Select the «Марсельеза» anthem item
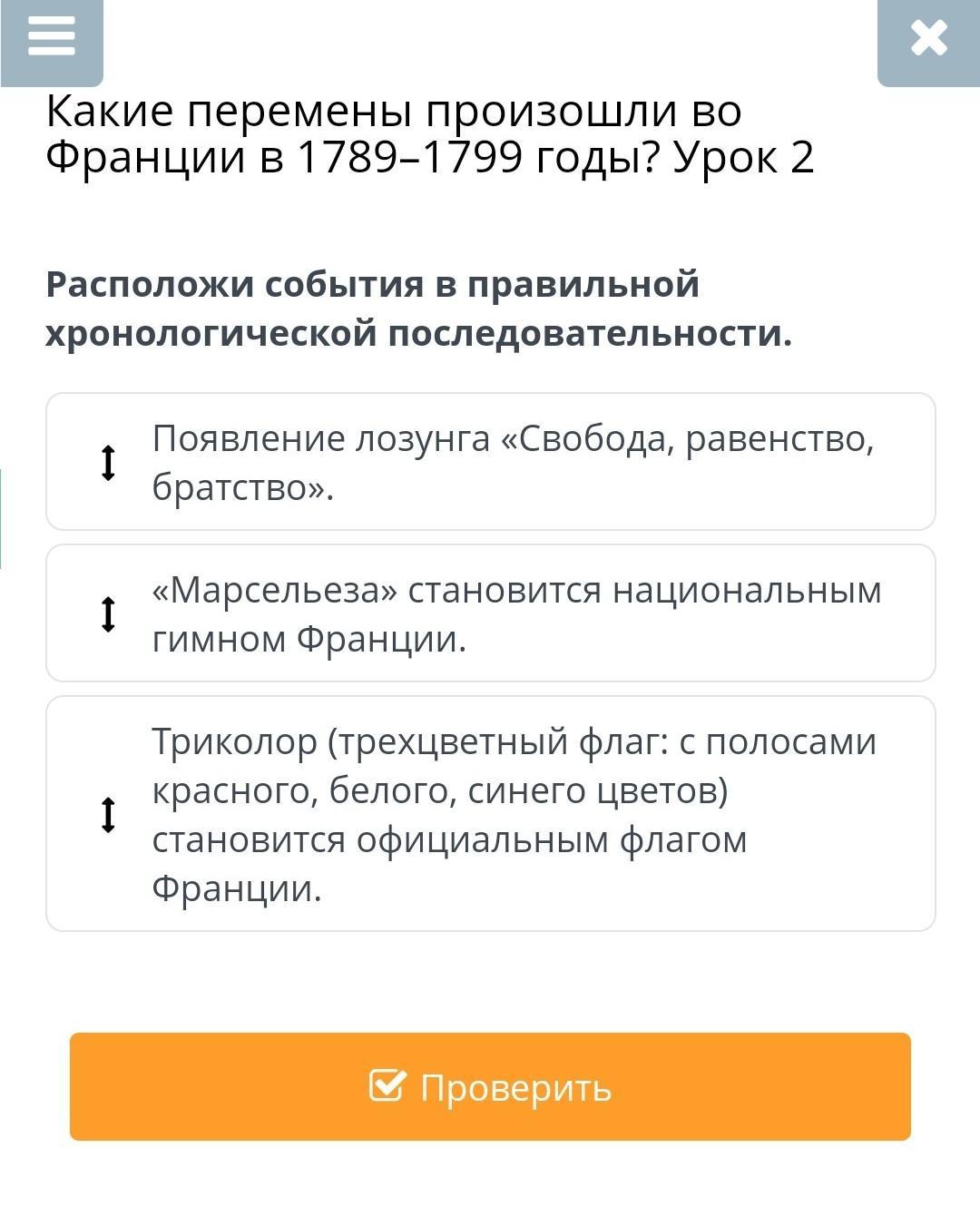The height and width of the screenshot is (1226, 980). point(490,613)
